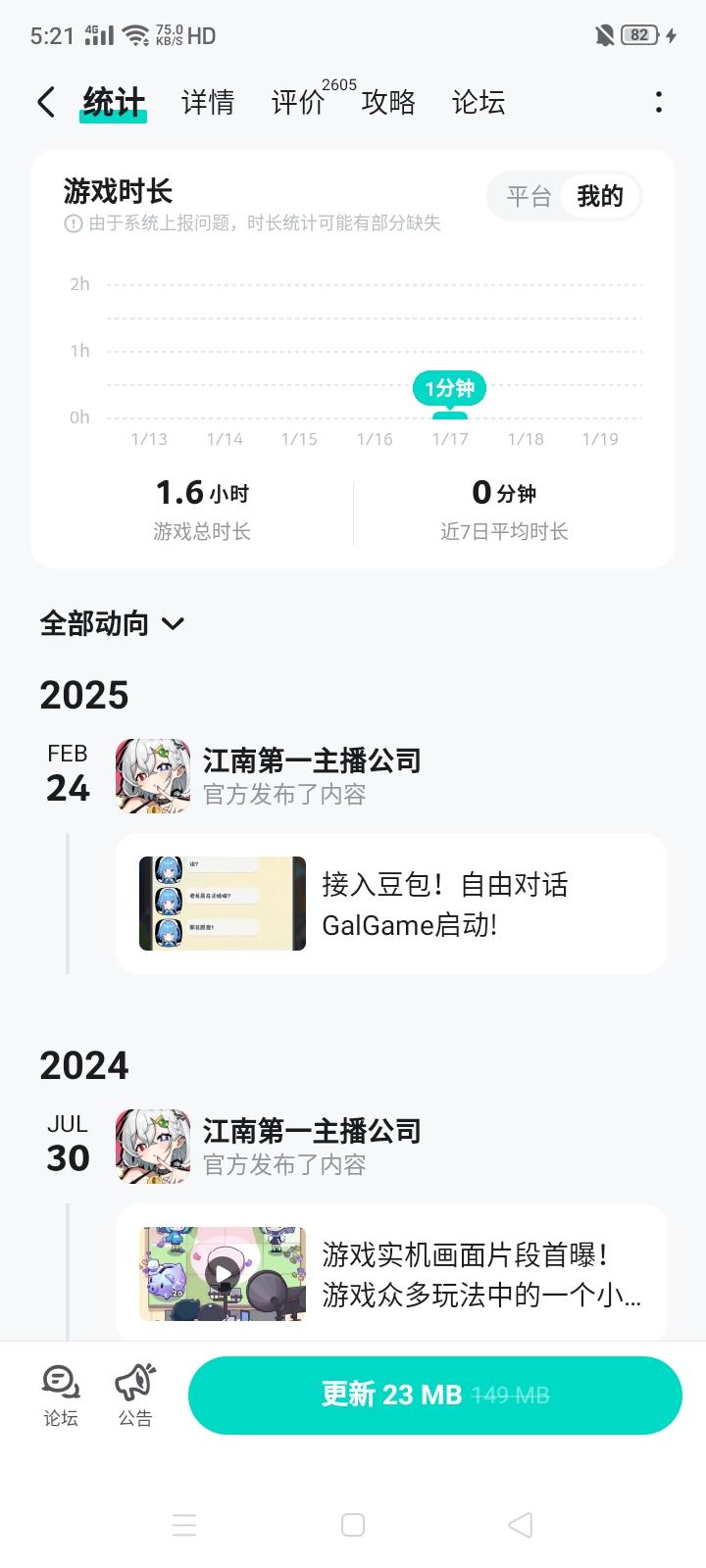Select 平台 playtime view
The height and width of the screenshot is (1568, 706).
(529, 196)
